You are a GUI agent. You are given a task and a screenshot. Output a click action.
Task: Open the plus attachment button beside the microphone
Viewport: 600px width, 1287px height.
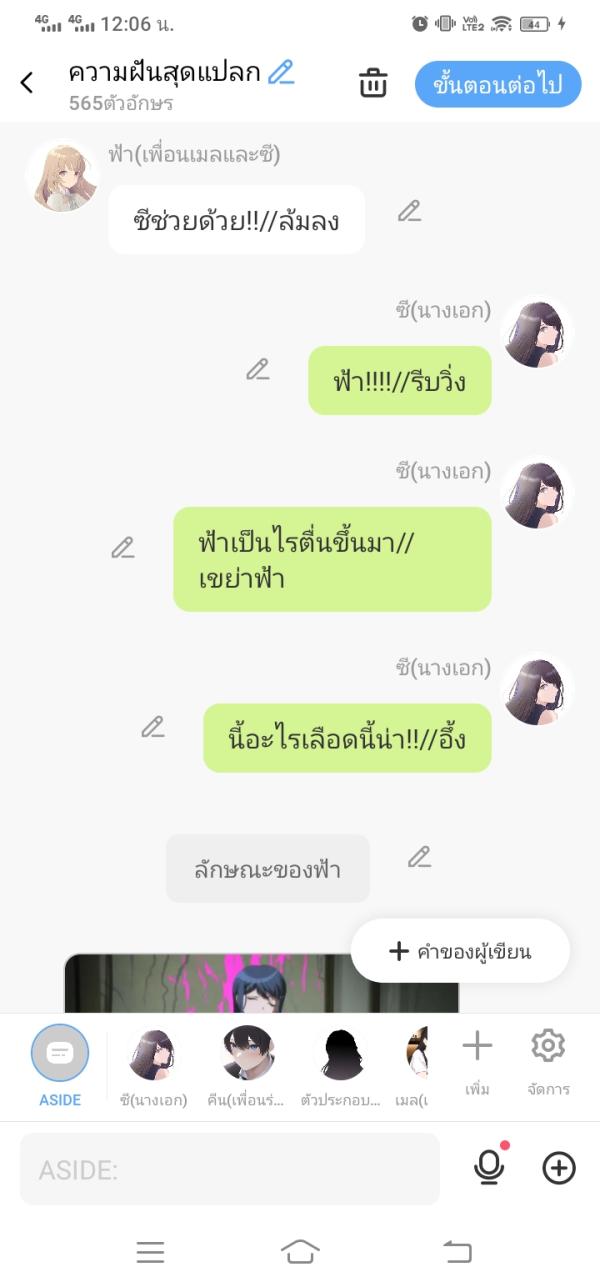pos(559,1168)
